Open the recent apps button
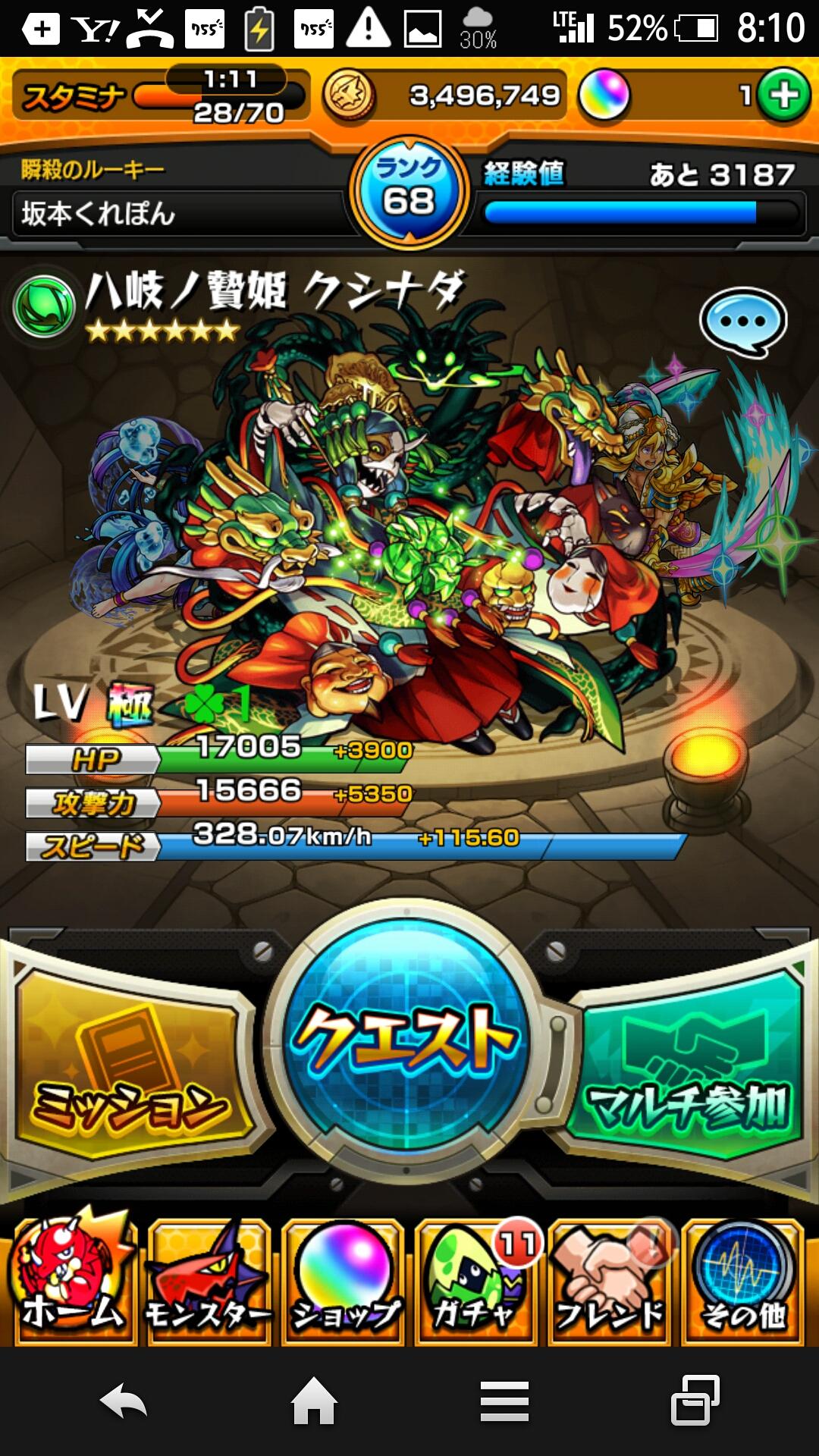Screen dimensions: 819x1456 click(x=695, y=1401)
